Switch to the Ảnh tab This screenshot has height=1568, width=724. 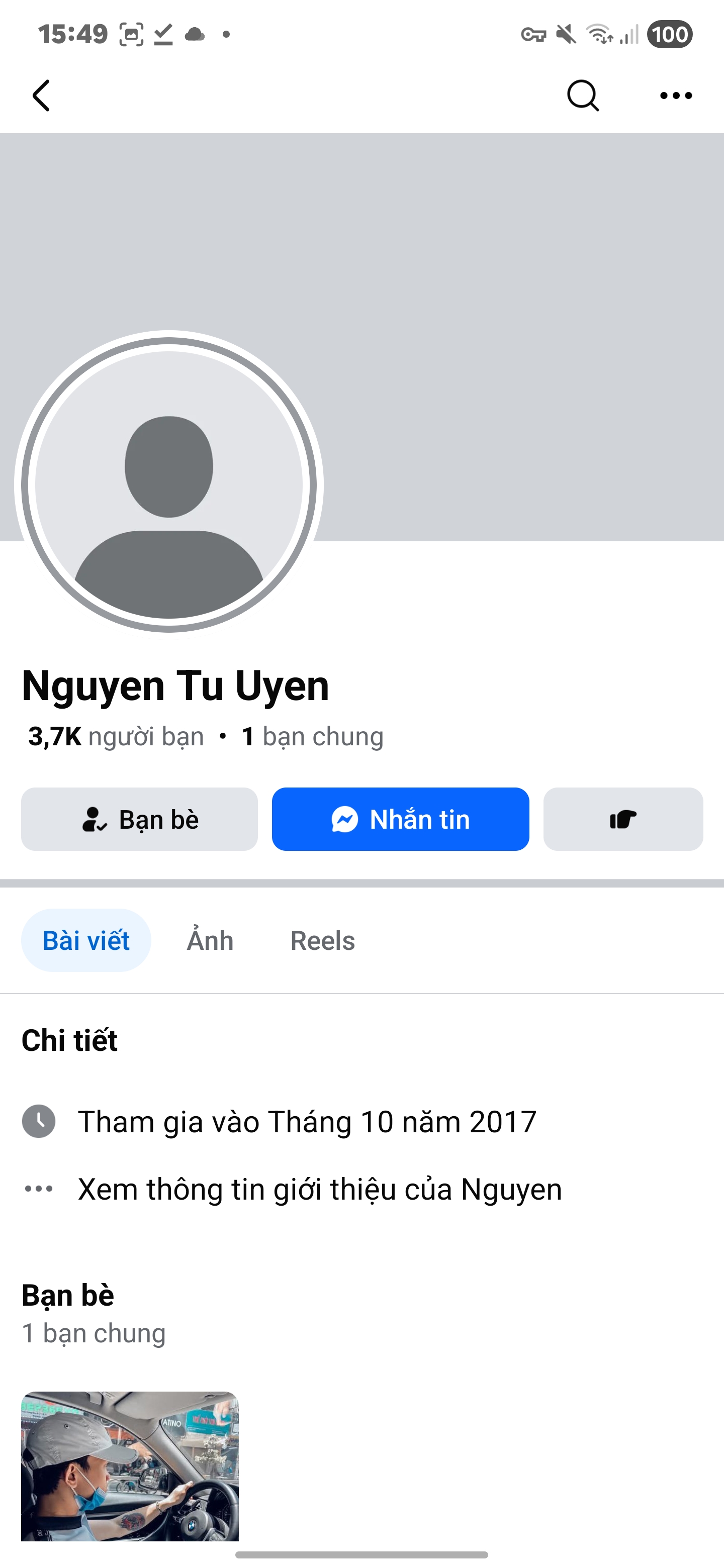[210, 940]
